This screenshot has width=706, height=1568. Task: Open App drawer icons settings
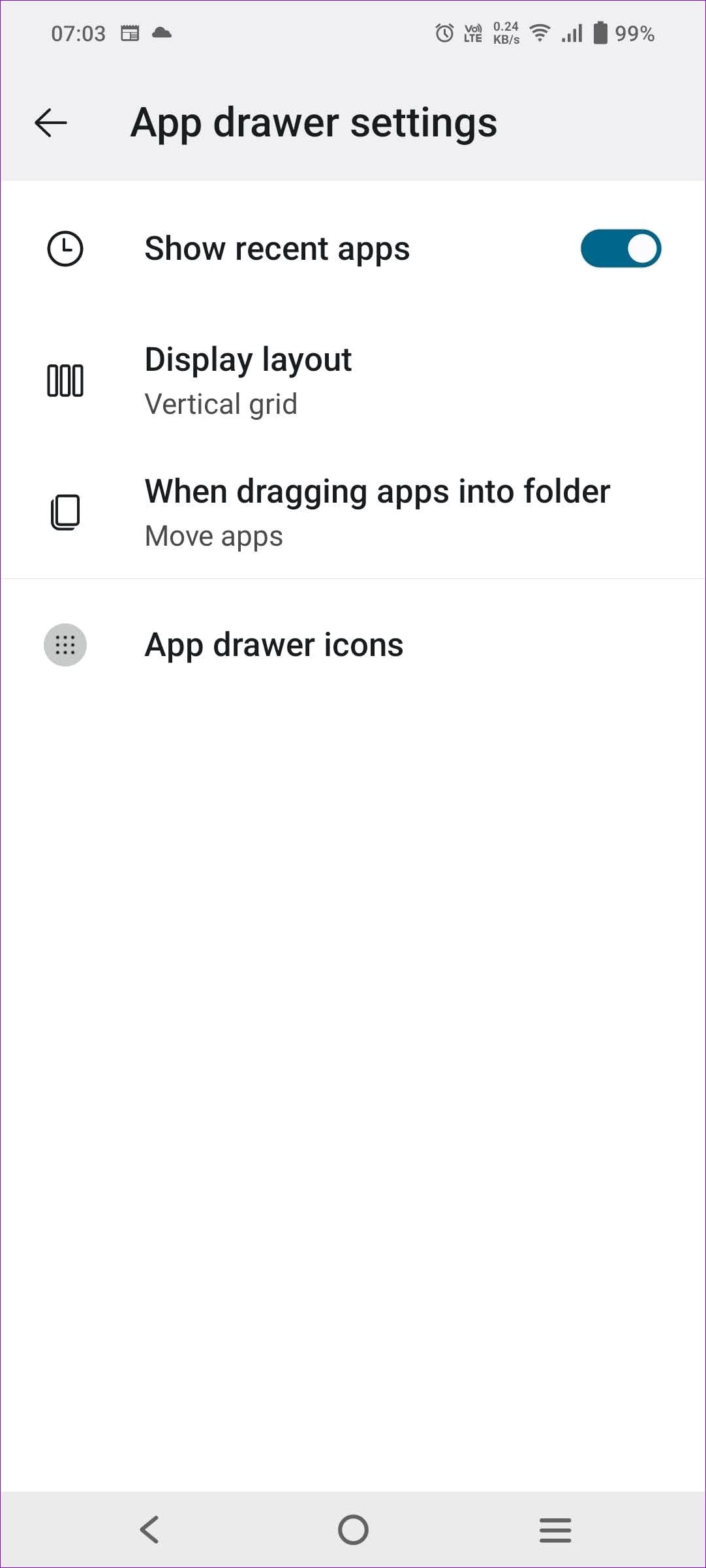pyautogui.click(x=274, y=645)
